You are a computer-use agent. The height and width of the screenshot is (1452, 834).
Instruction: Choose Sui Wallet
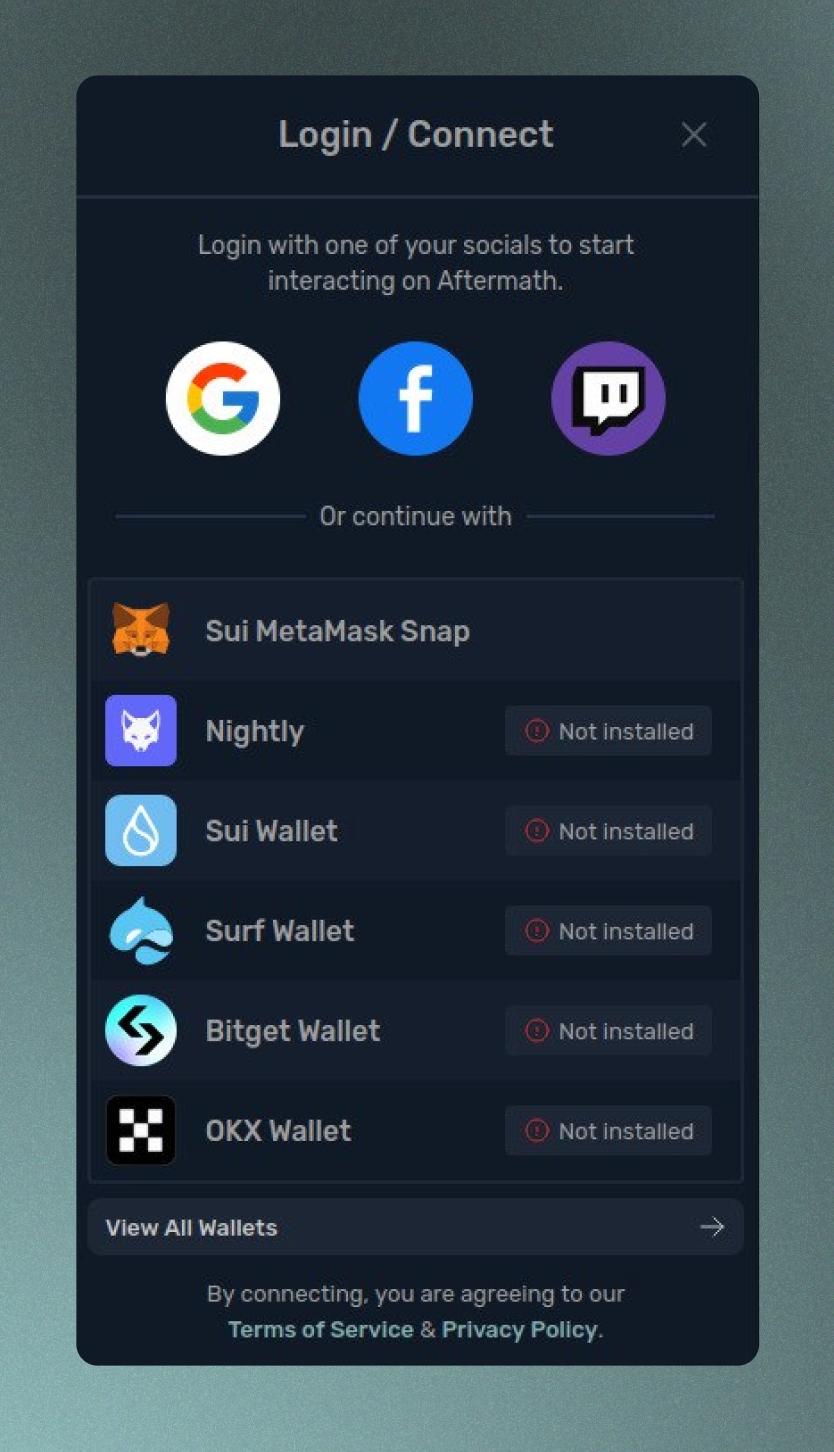point(272,831)
